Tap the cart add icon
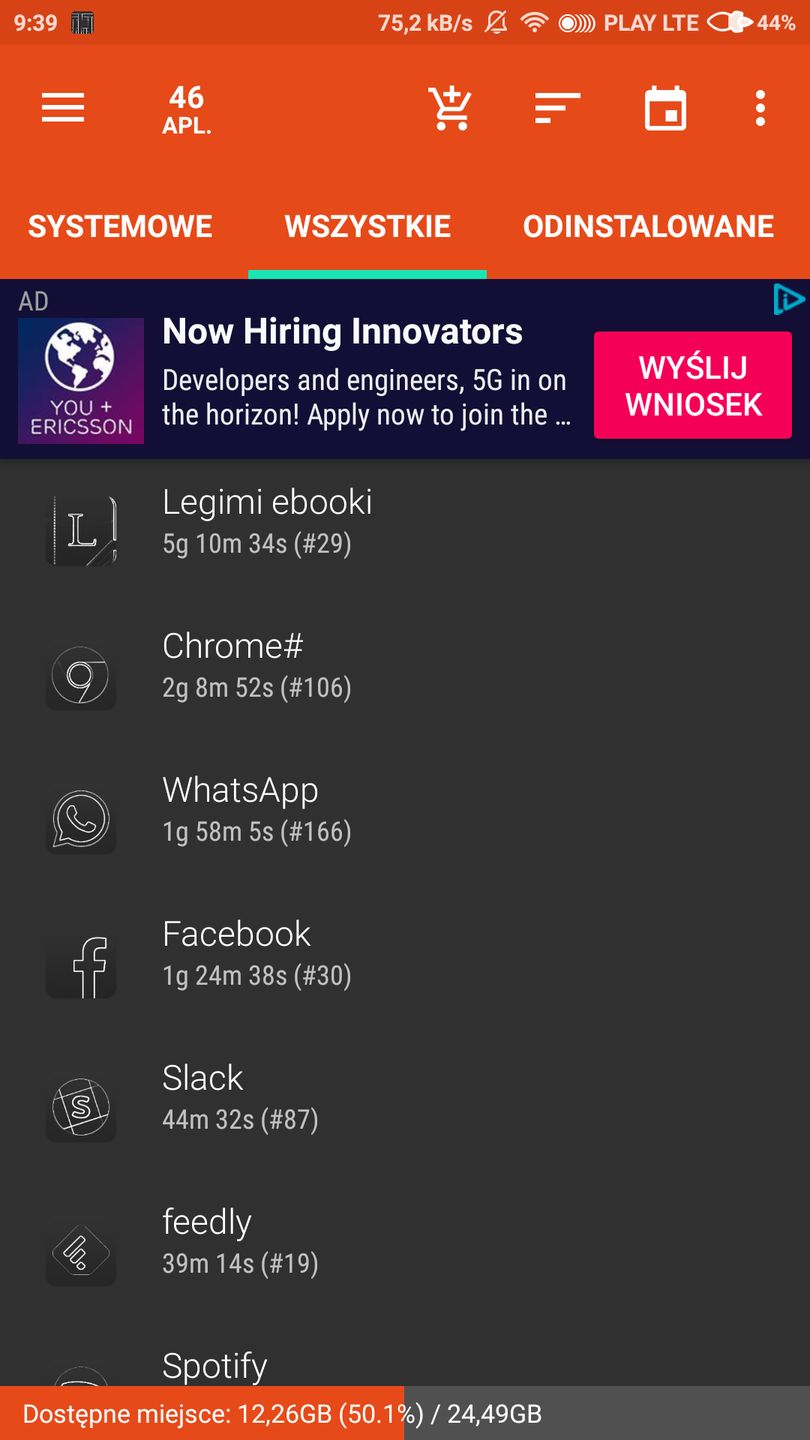 [450, 108]
